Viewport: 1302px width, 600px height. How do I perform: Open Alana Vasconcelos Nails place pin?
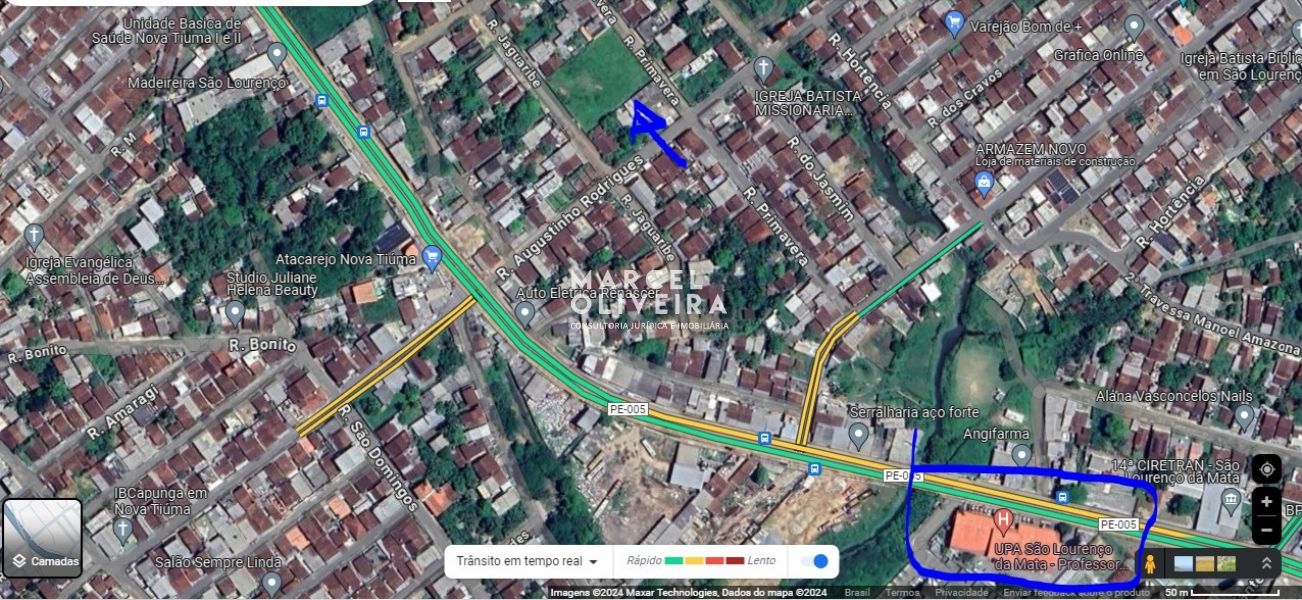point(1244,416)
